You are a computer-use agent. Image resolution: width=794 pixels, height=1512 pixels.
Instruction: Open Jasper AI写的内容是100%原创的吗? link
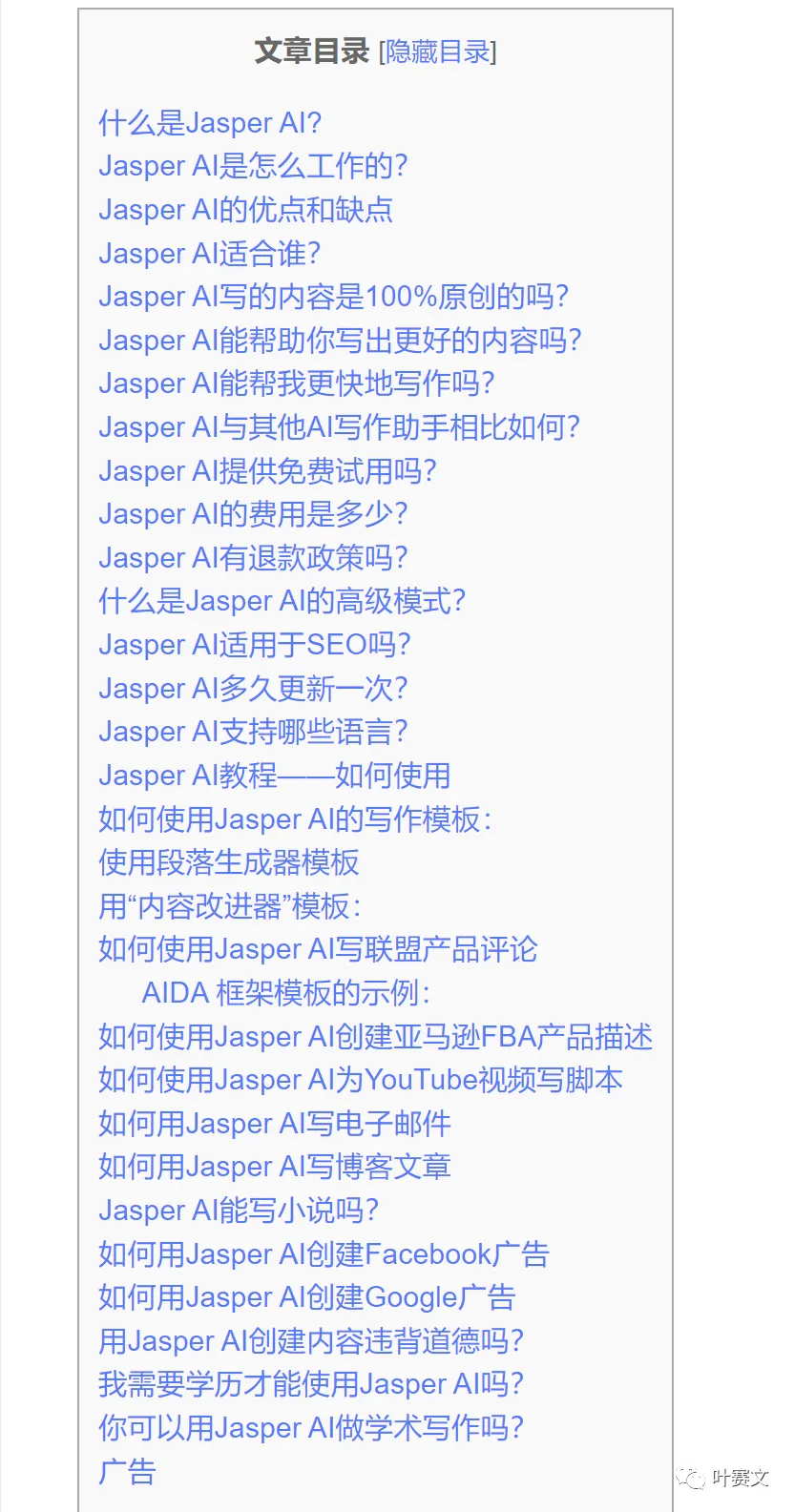[332, 298]
